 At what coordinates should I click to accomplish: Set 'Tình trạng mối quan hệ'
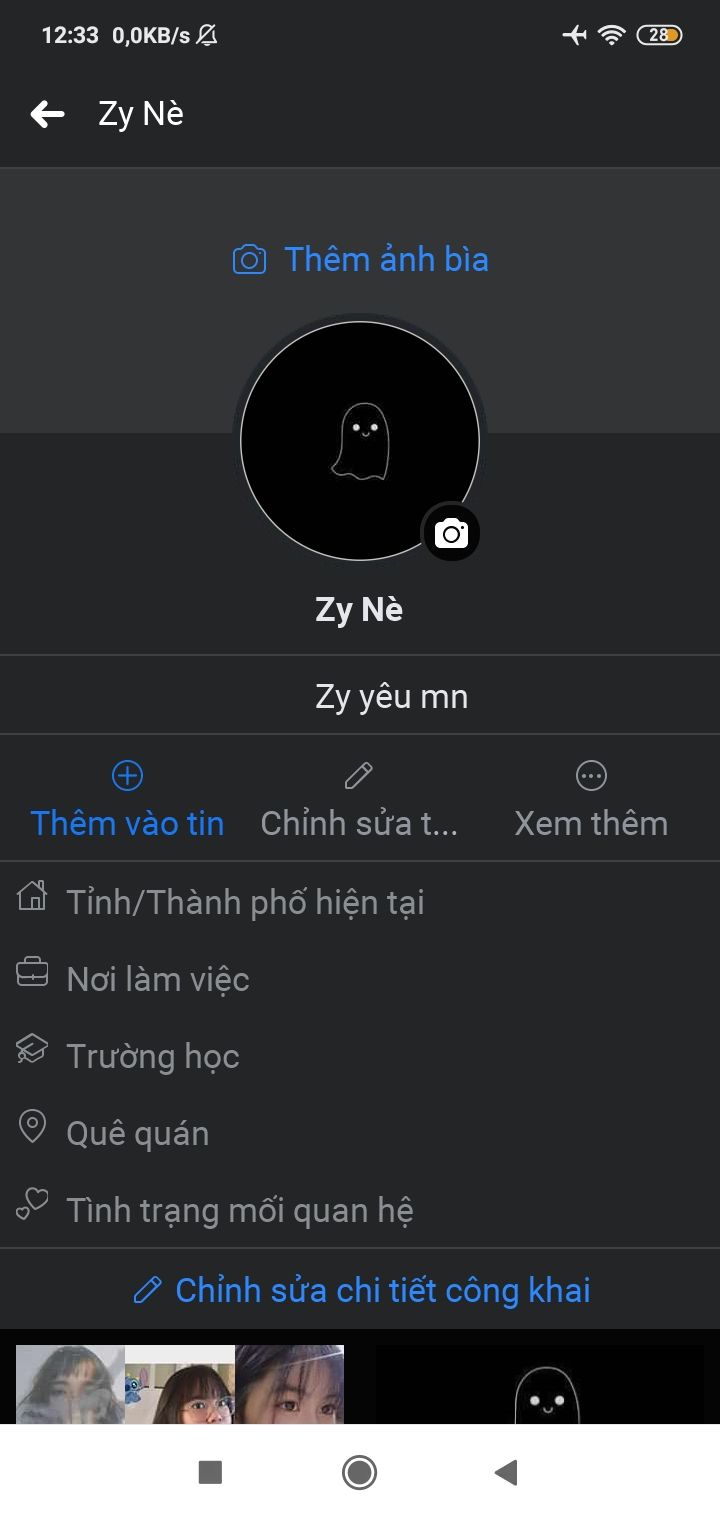click(239, 1210)
